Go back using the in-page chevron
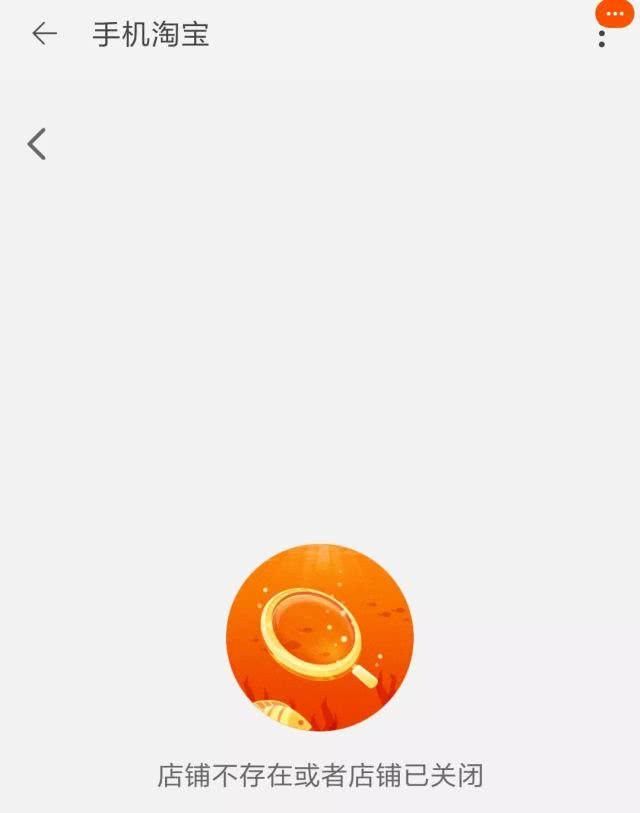This screenshot has width=640, height=813. click(37, 144)
